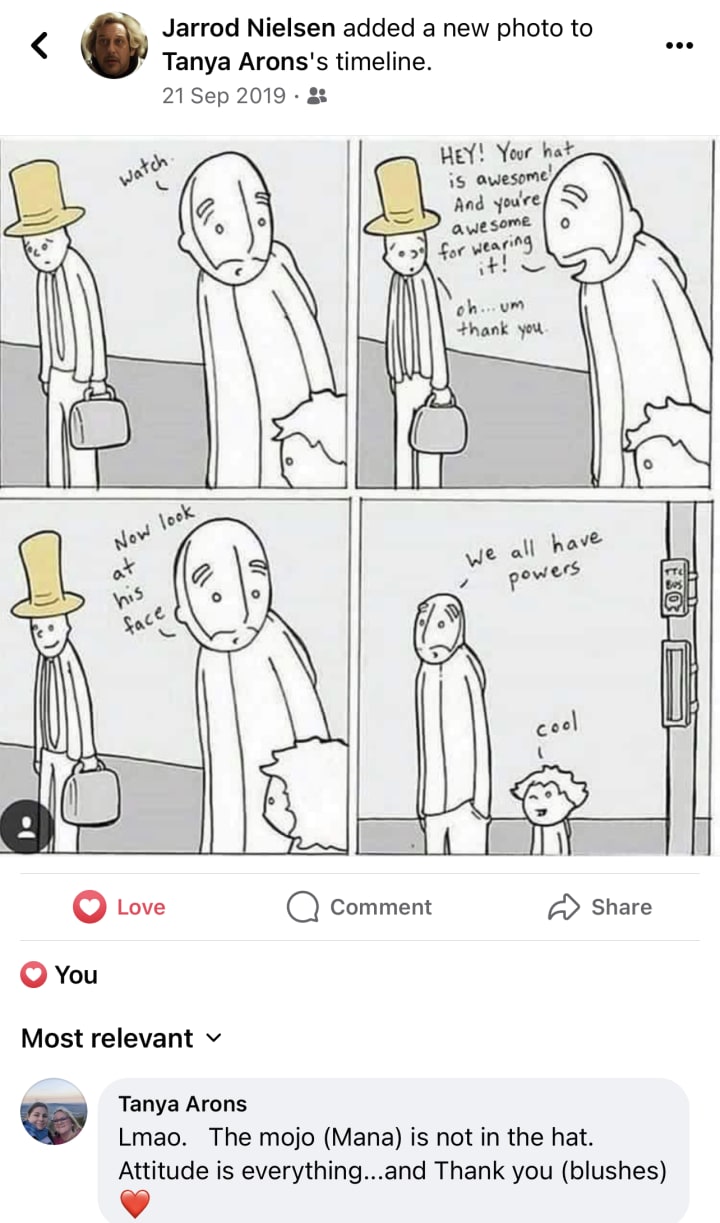
Task: Open Jarrod Nielsen's profile picture
Action: [114, 46]
